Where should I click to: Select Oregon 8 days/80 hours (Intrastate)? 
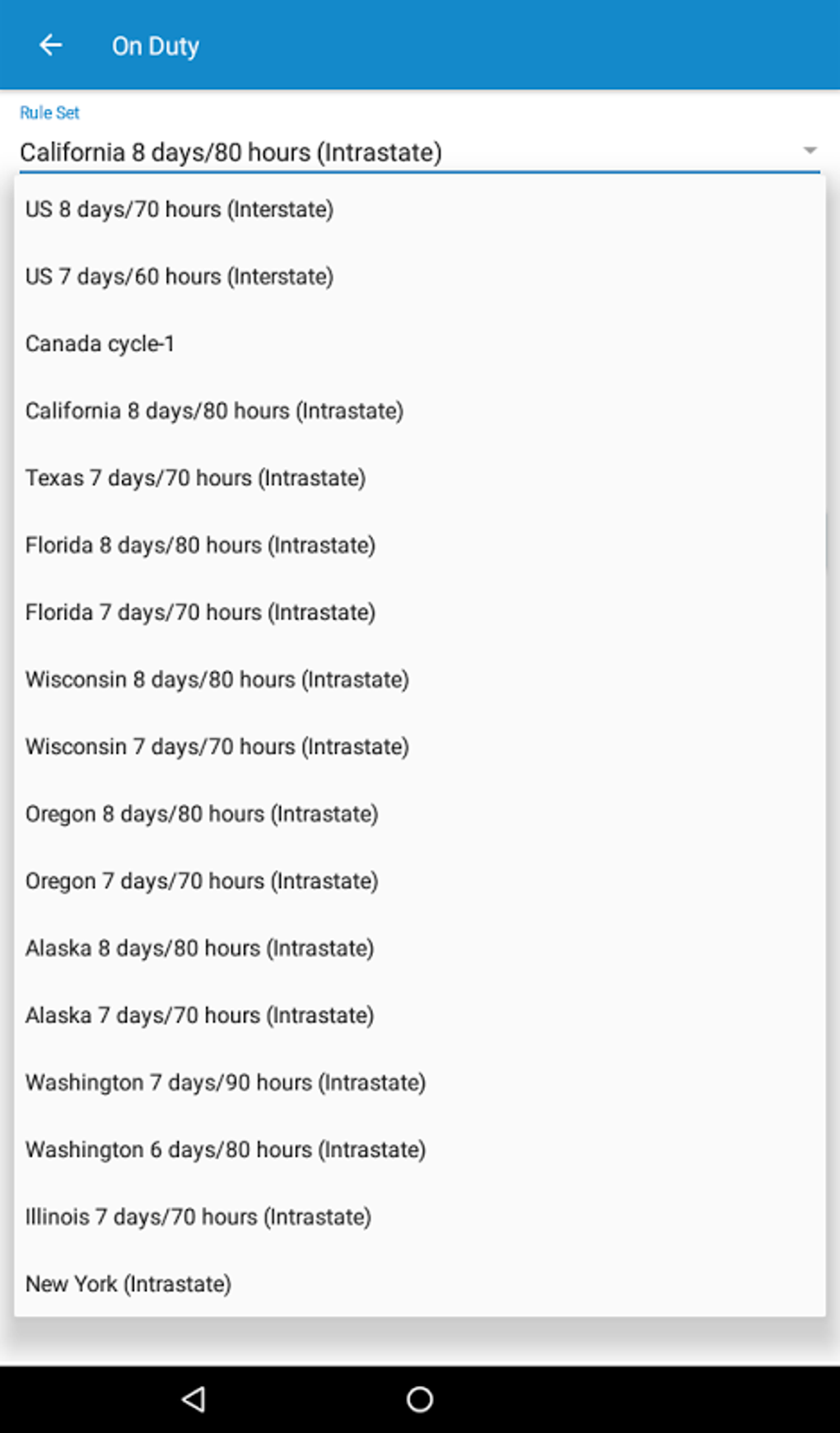(x=420, y=814)
